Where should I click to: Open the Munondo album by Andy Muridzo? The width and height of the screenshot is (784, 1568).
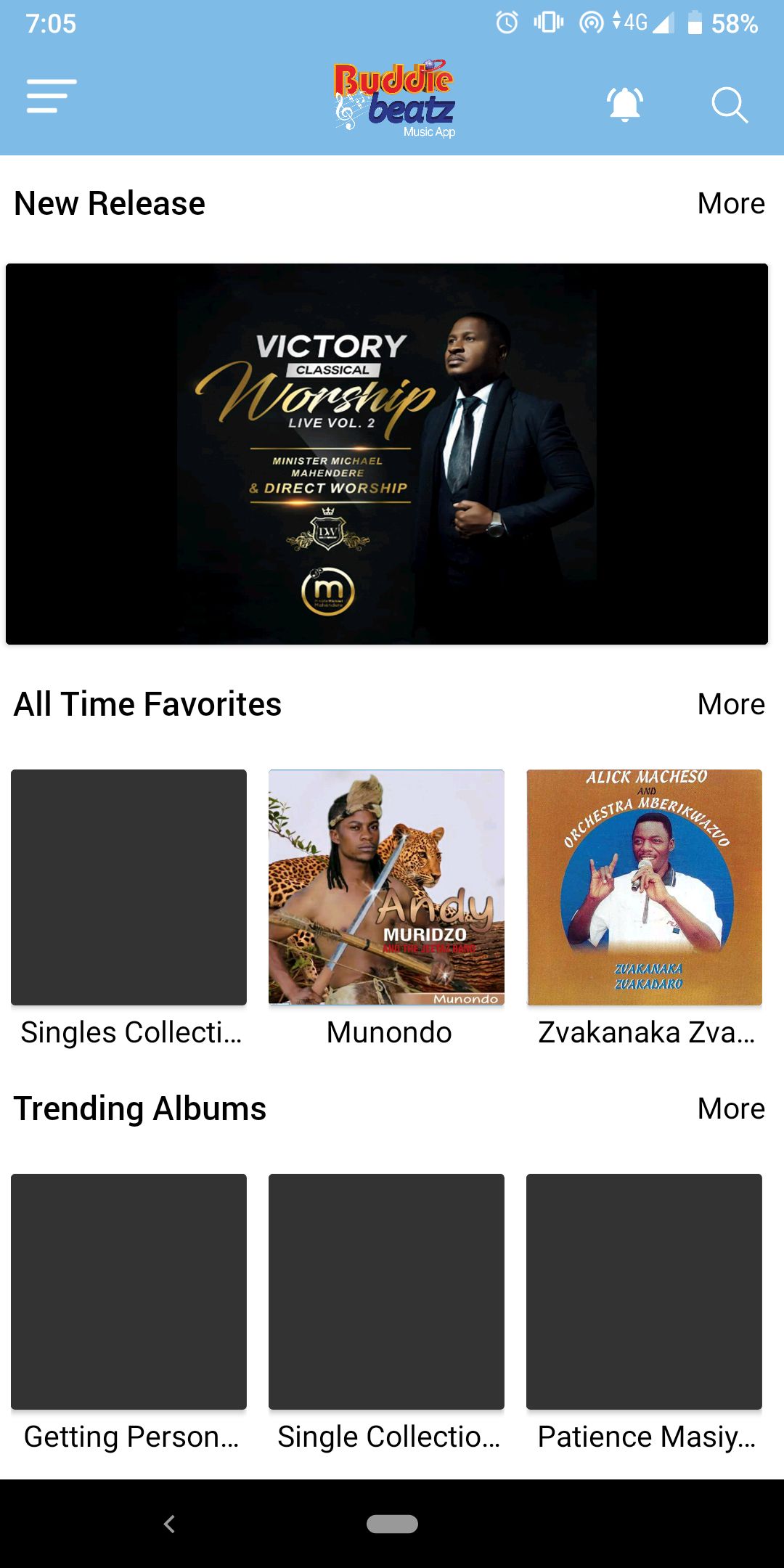(386, 887)
